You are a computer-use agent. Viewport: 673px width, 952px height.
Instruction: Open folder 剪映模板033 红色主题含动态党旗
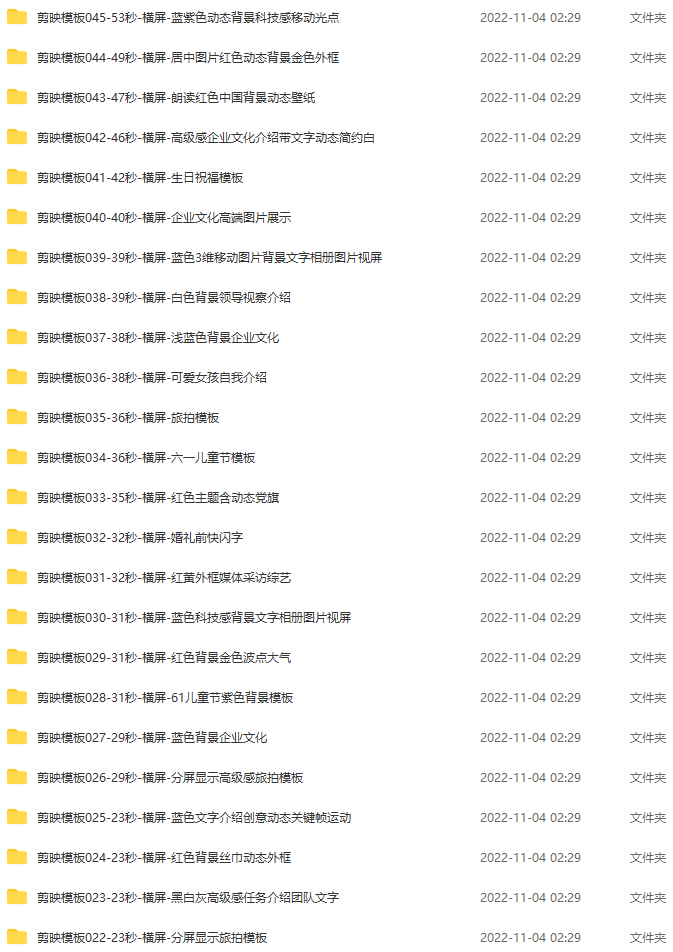click(157, 498)
